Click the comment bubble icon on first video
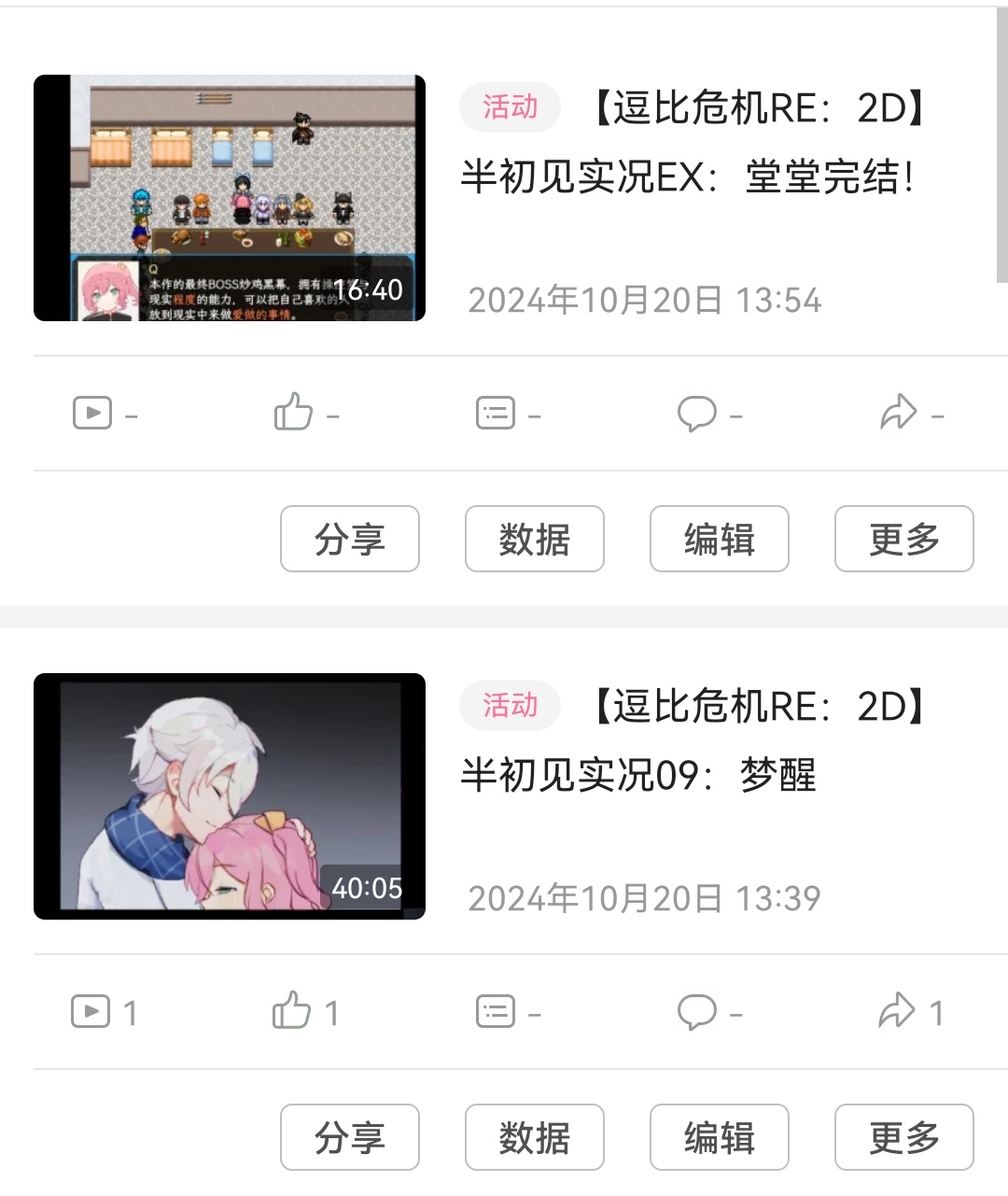The width and height of the screenshot is (1008, 1196). [x=698, y=413]
